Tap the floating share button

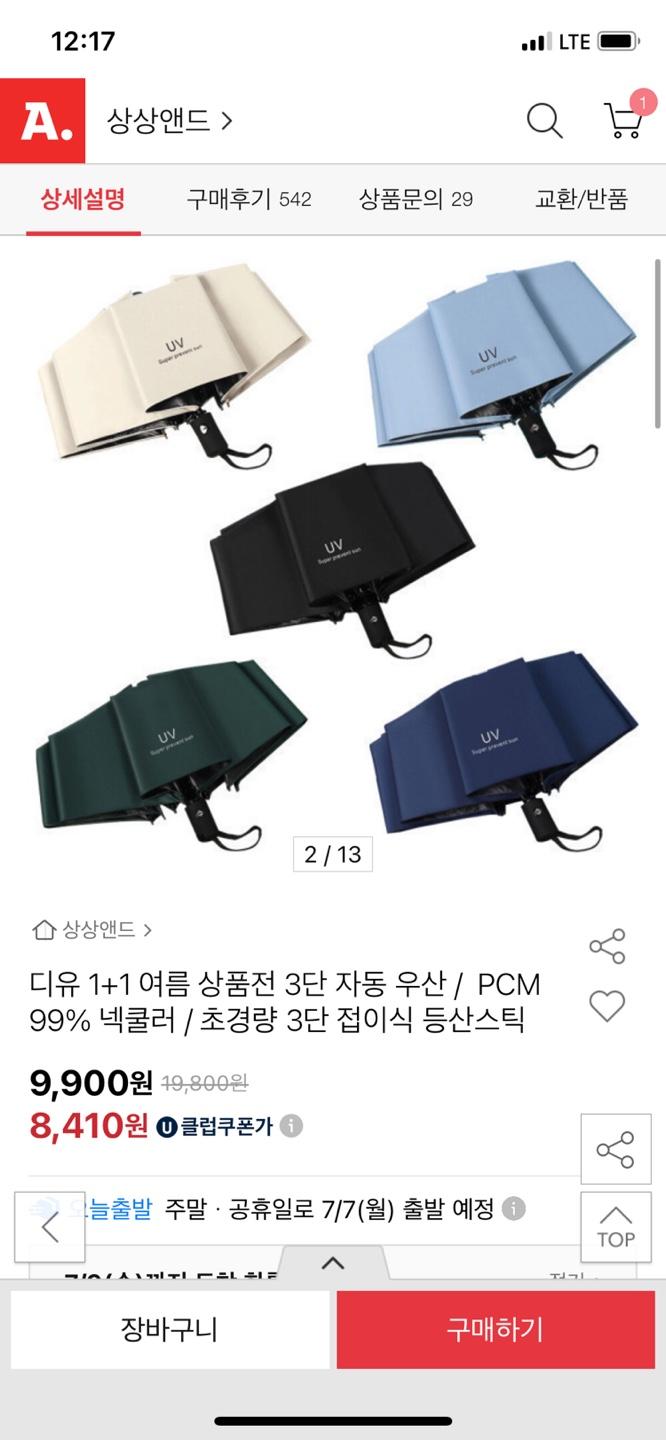pyautogui.click(x=615, y=1149)
